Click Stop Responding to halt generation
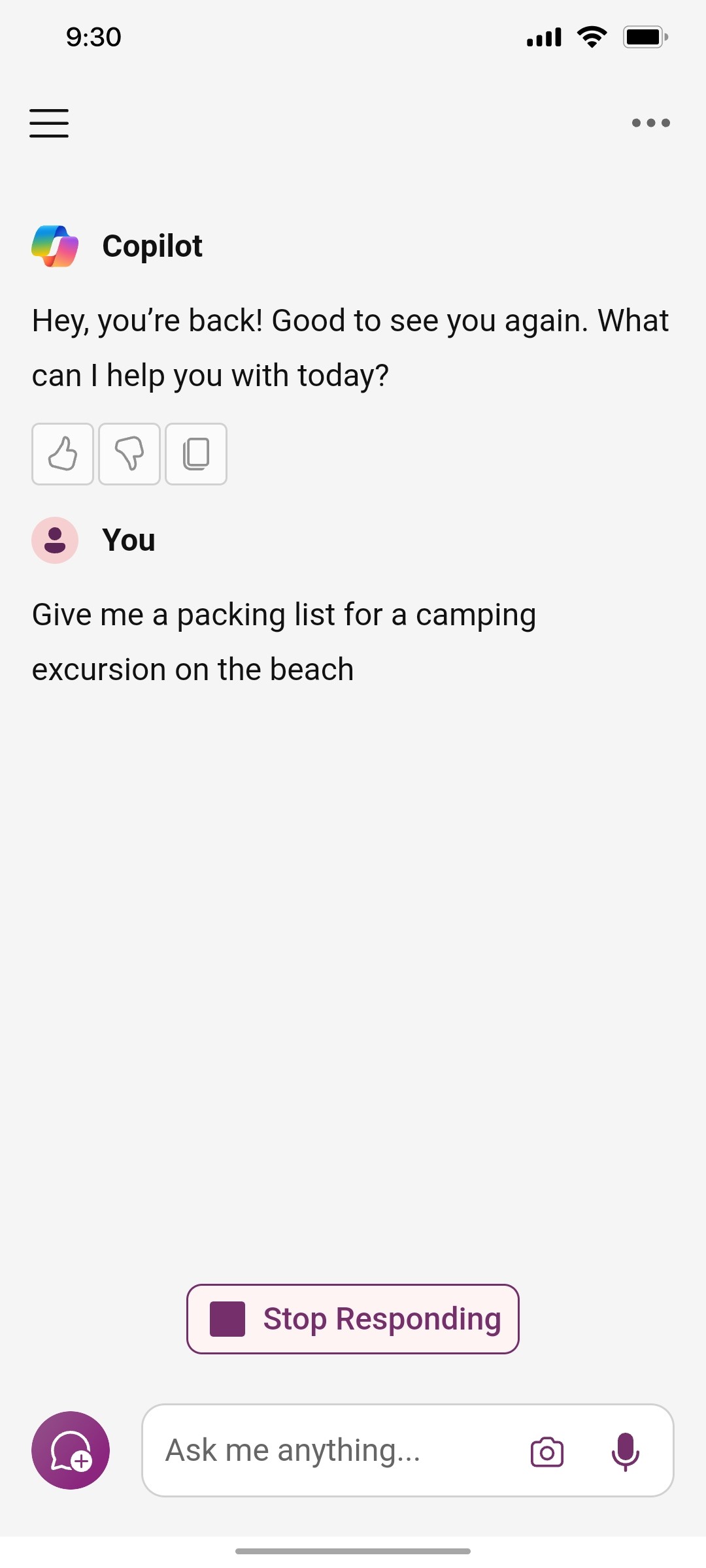Screen dimensions: 706x1568 pyautogui.click(x=353, y=1318)
